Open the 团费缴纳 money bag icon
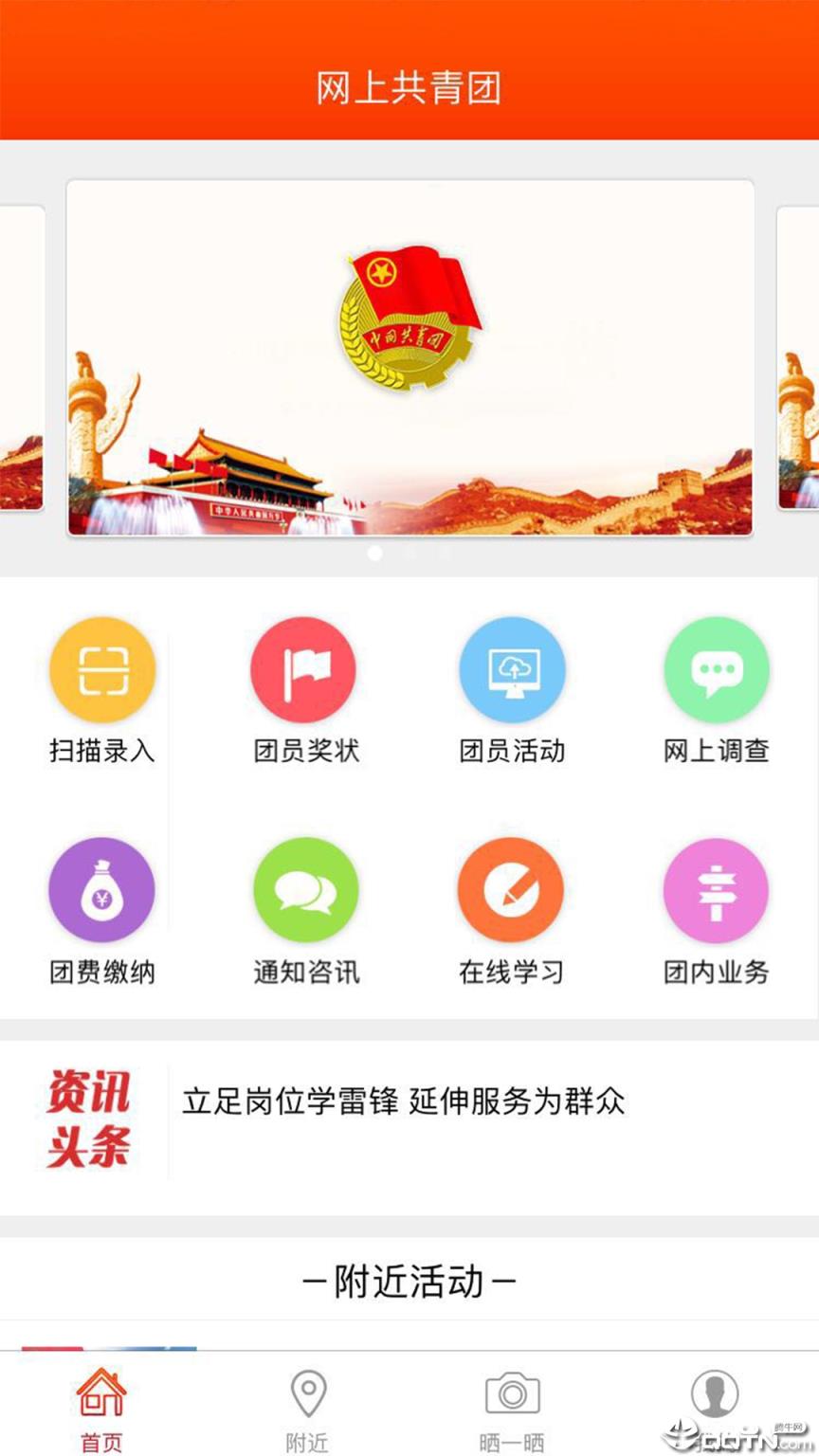Image resolution: width=819 pixels, height=1456 pixels. tap(101, 889)
